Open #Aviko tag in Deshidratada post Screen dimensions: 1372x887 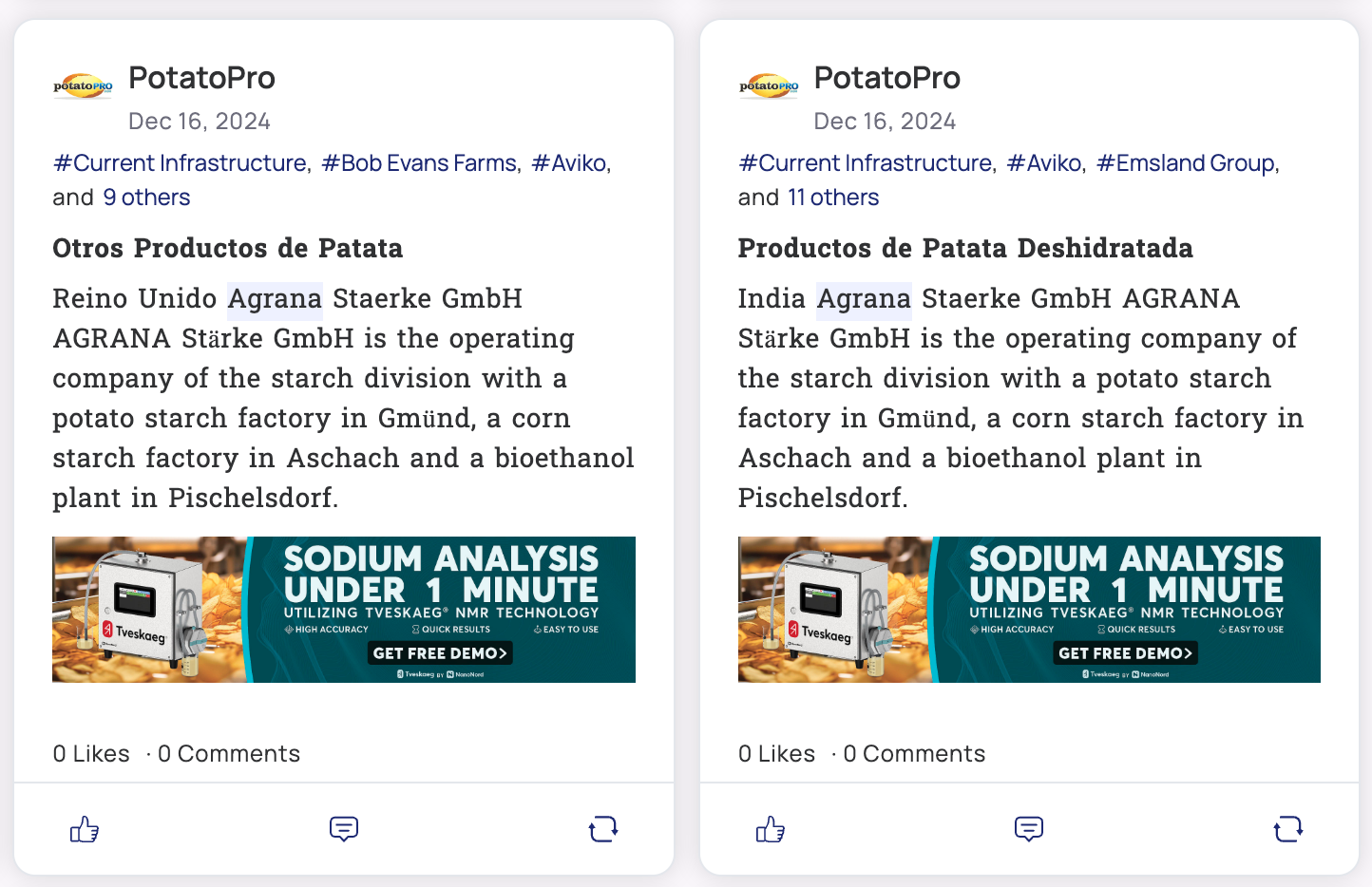coord(1045,163)
